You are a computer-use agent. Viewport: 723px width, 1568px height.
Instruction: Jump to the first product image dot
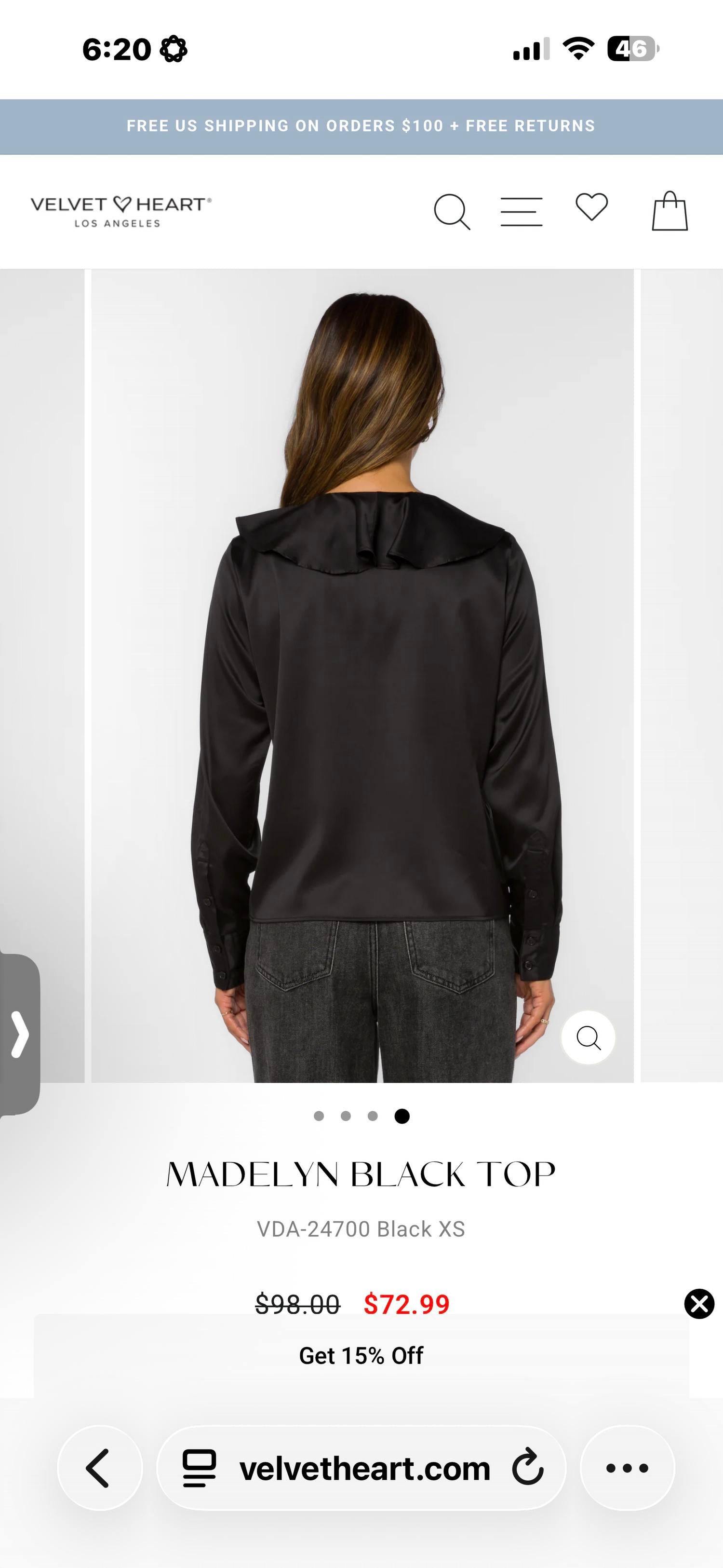[x=319, y=1116]
